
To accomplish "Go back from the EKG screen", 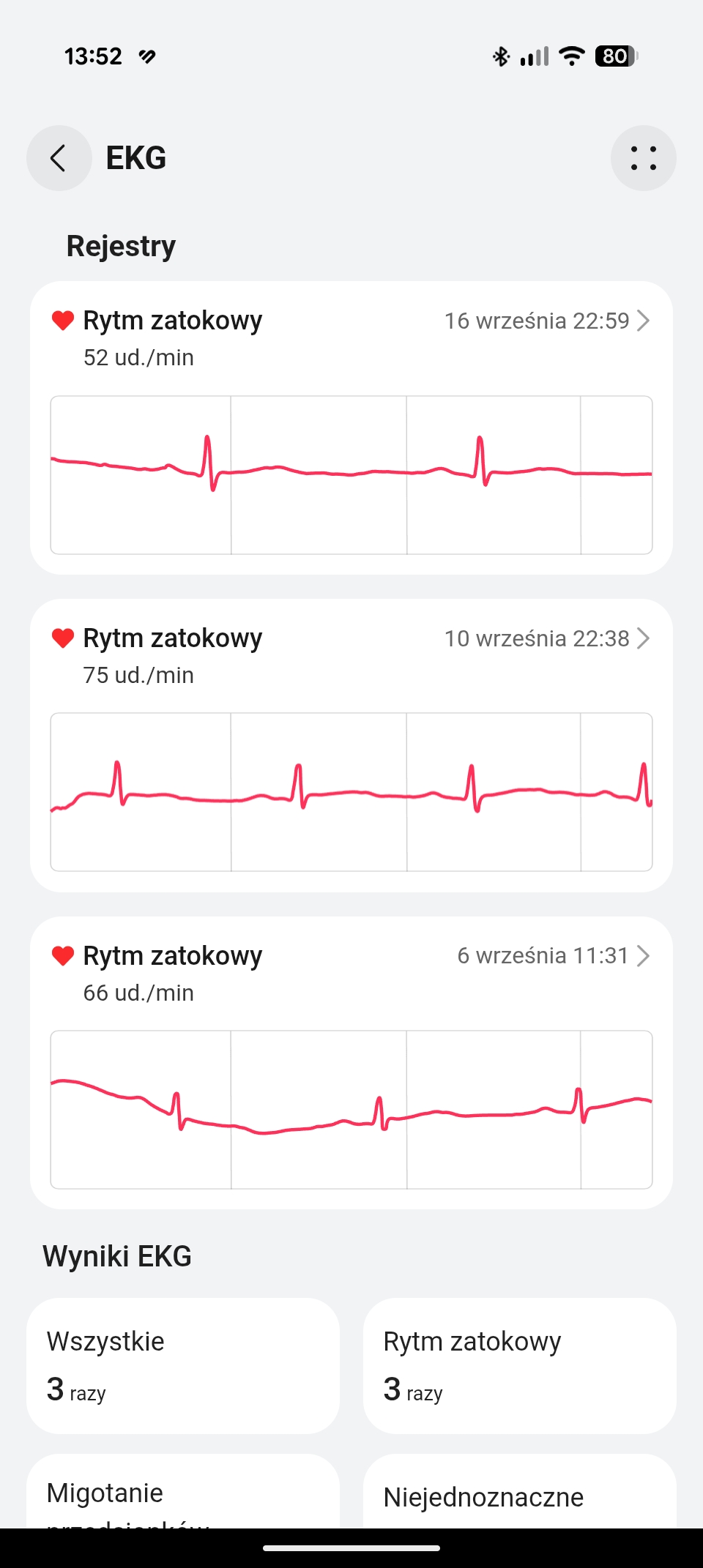I will pyautogui.click(x=59, y=158).
